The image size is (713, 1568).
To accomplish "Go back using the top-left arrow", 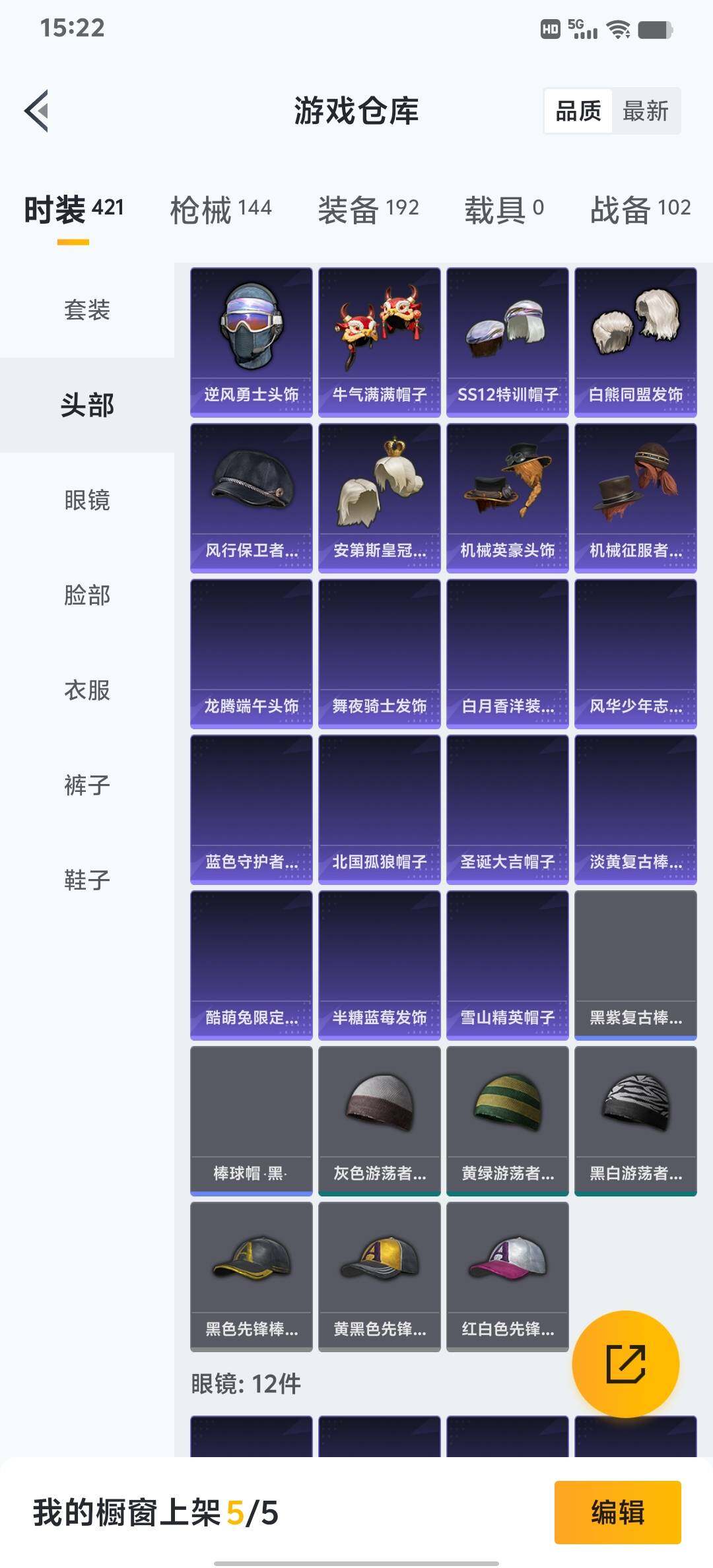I will (x=38, y=111).
